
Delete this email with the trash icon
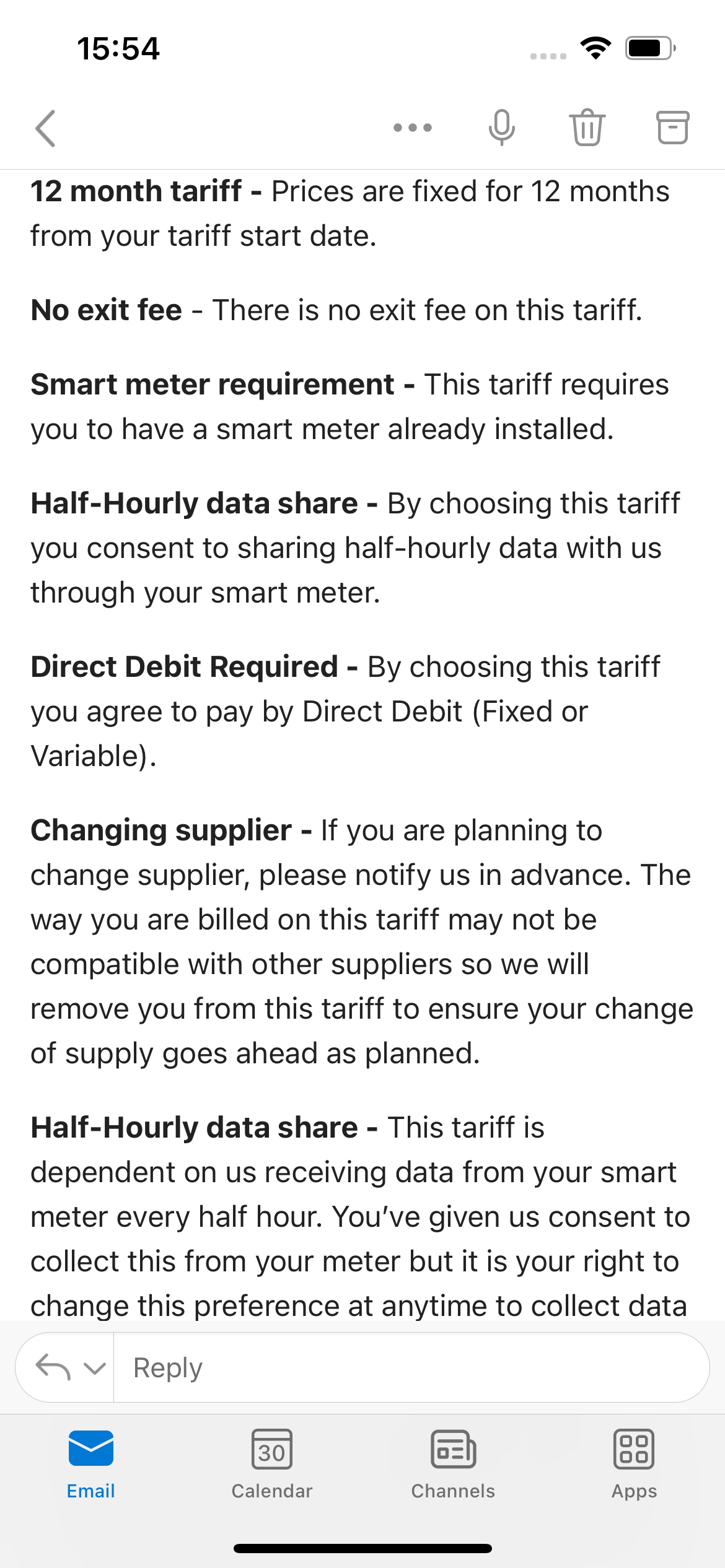587,128
